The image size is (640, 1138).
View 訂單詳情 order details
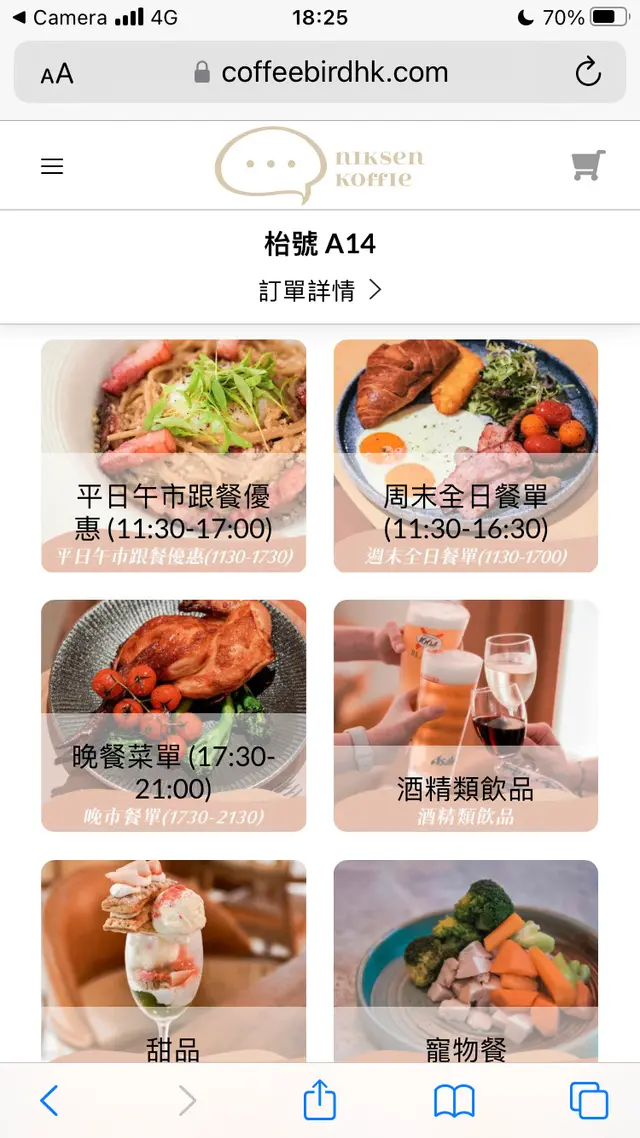(x=320, y=291)
